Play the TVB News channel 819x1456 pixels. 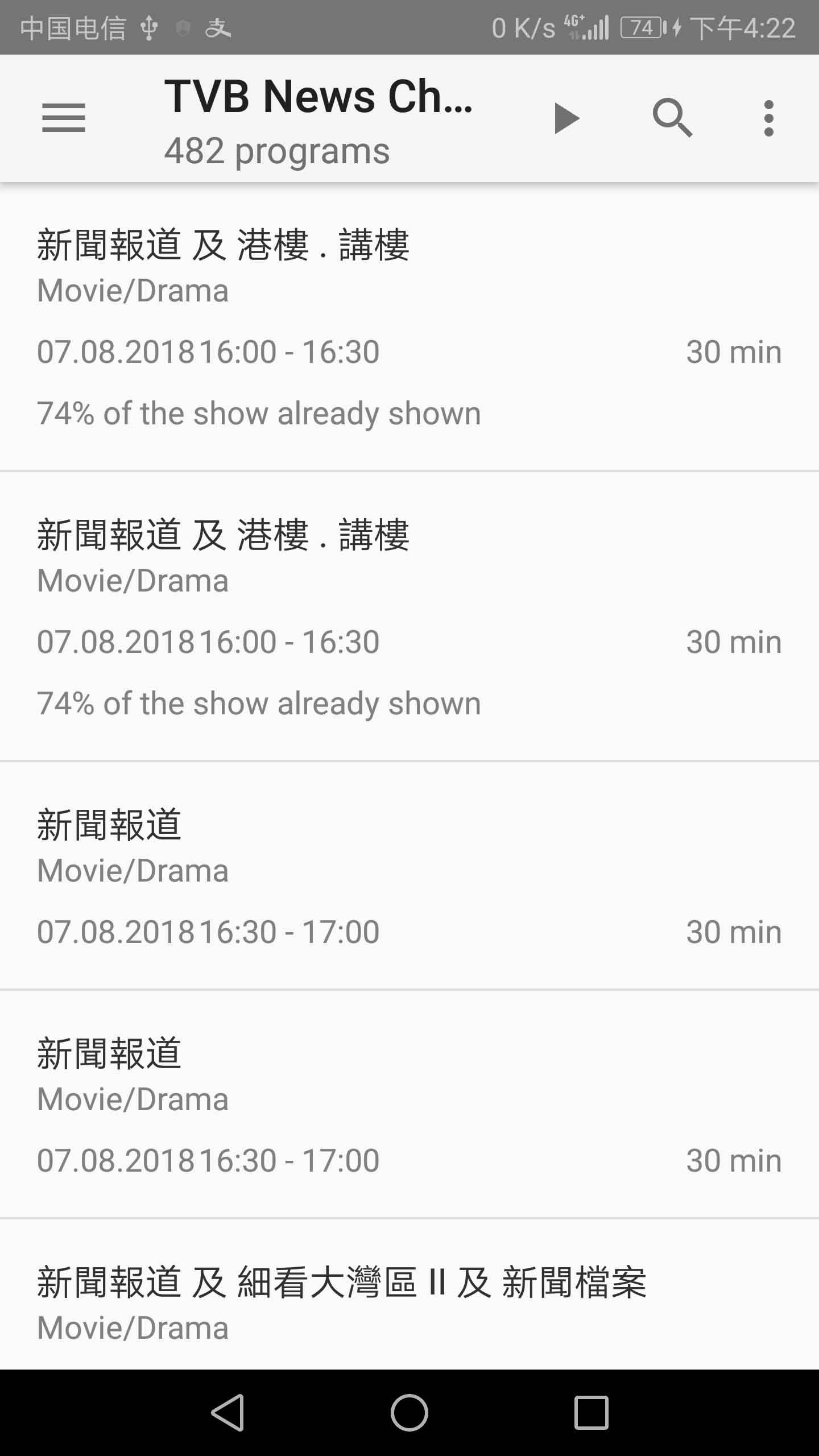pos(566,118)
